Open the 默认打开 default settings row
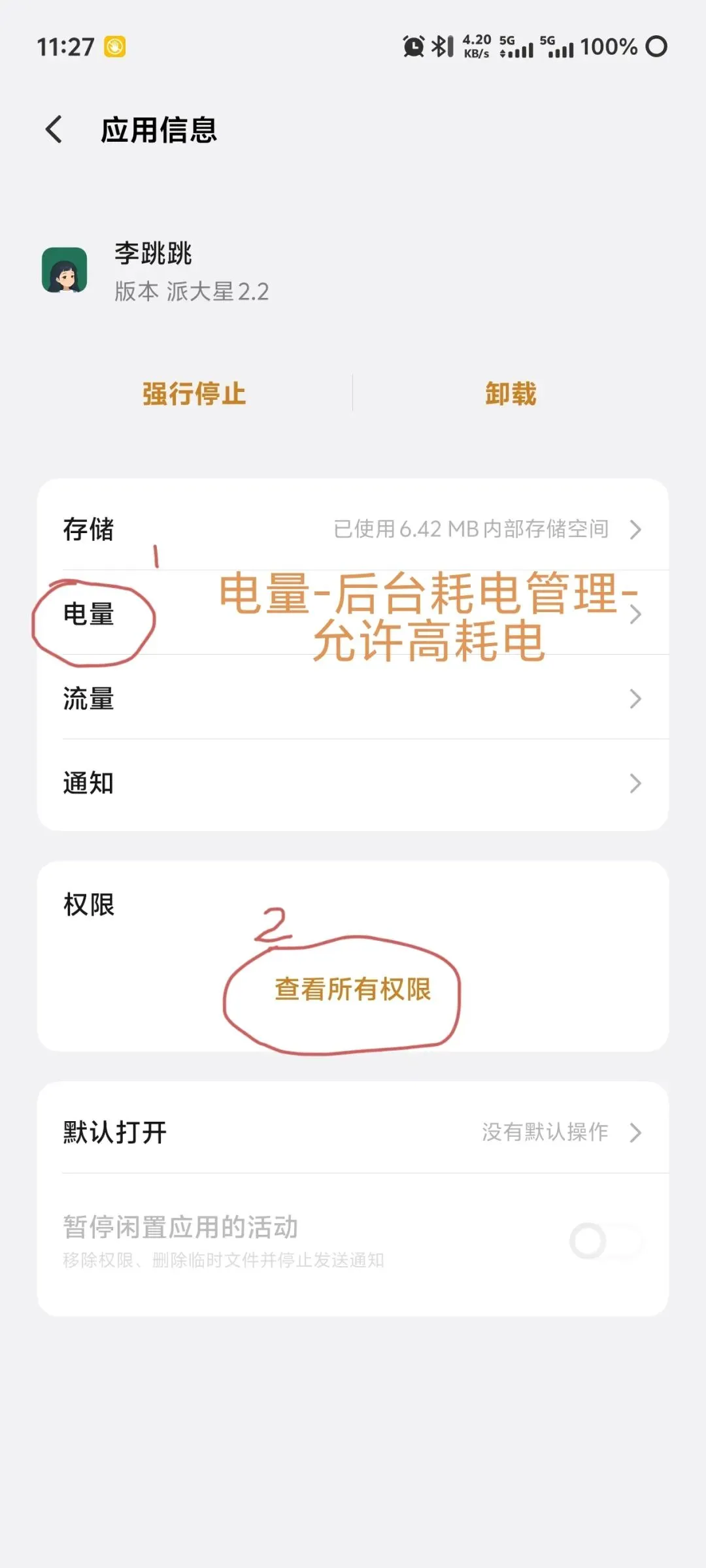 point(353,1132)
